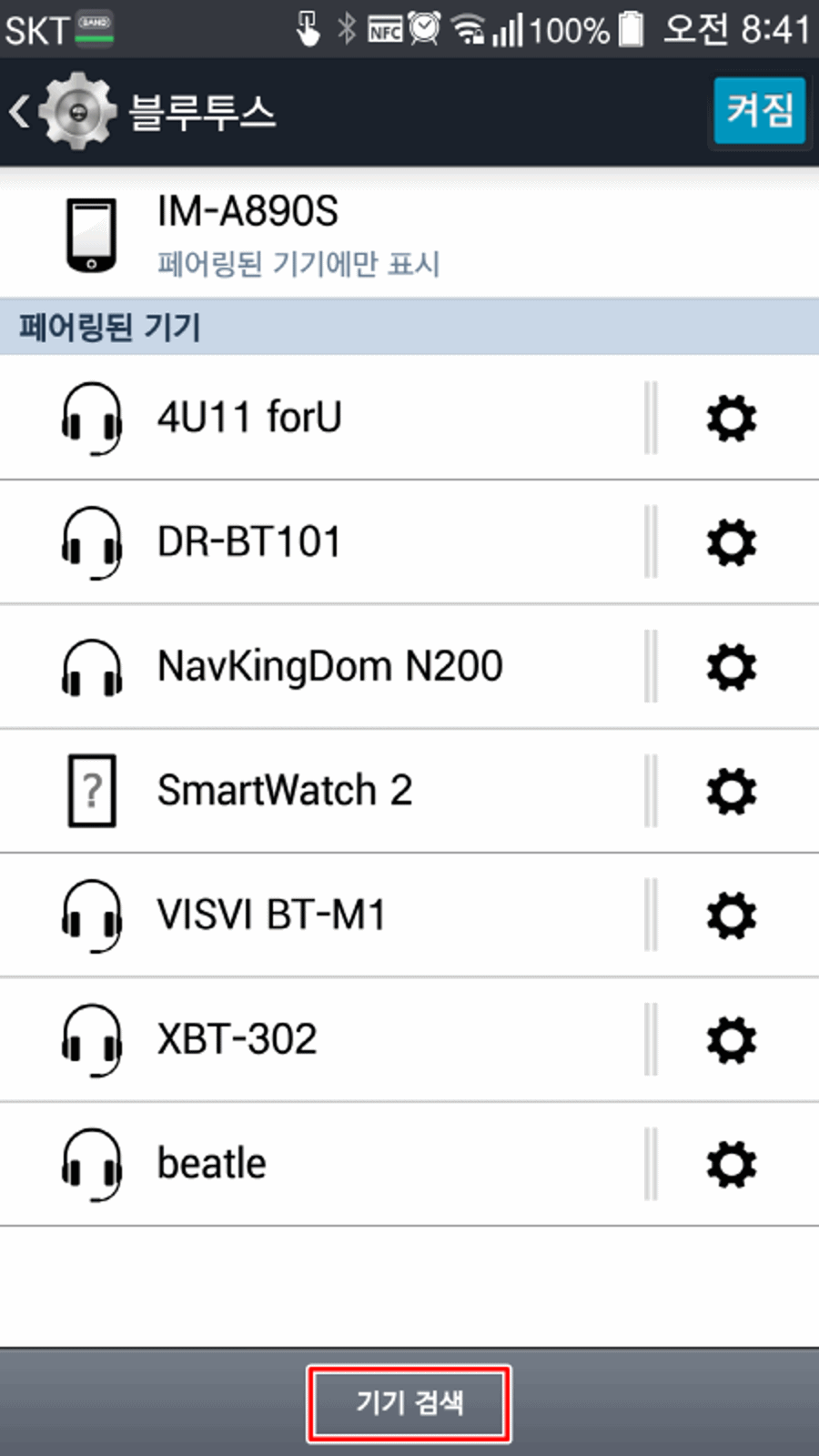This screenshot has height=1456, width=819.
Task: Open settings gear for beatle
Action: click(x=732, y=1165)
